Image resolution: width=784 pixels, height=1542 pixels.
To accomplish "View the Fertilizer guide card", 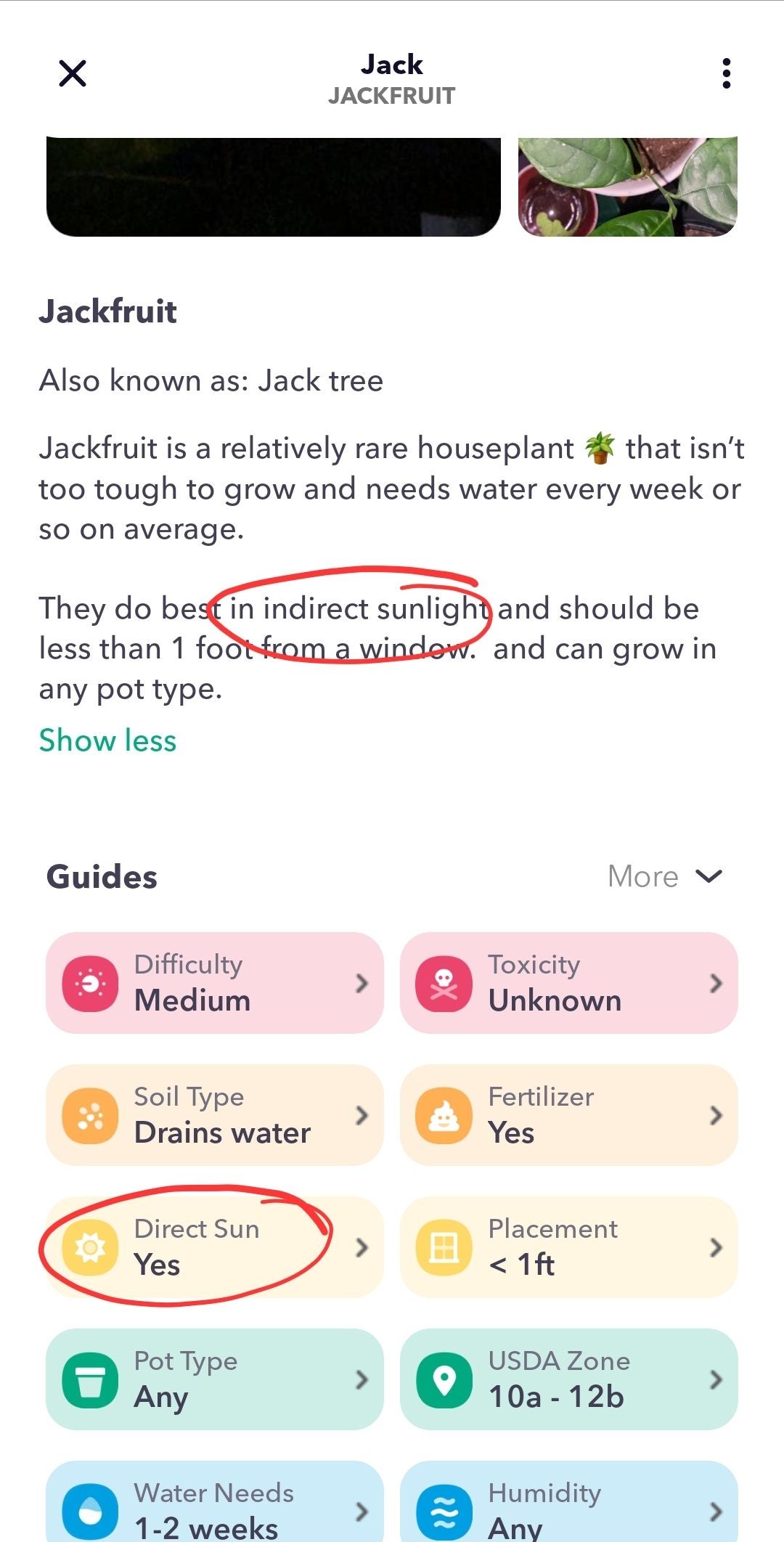I will tap(568, 1115).
